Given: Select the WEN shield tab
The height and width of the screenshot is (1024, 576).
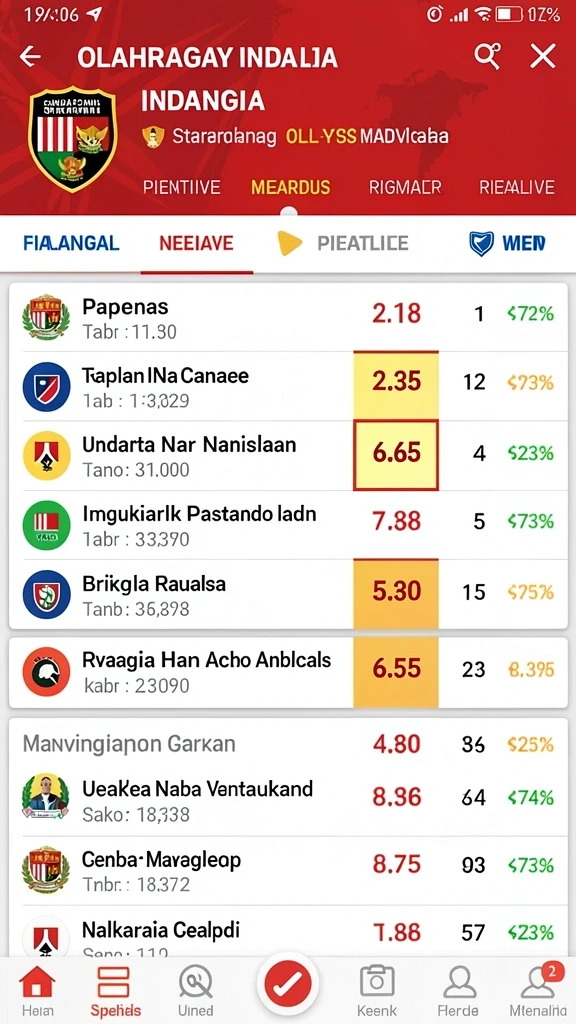Looking at the screenshot, I should pyautogui.click(x=507, y=244).
